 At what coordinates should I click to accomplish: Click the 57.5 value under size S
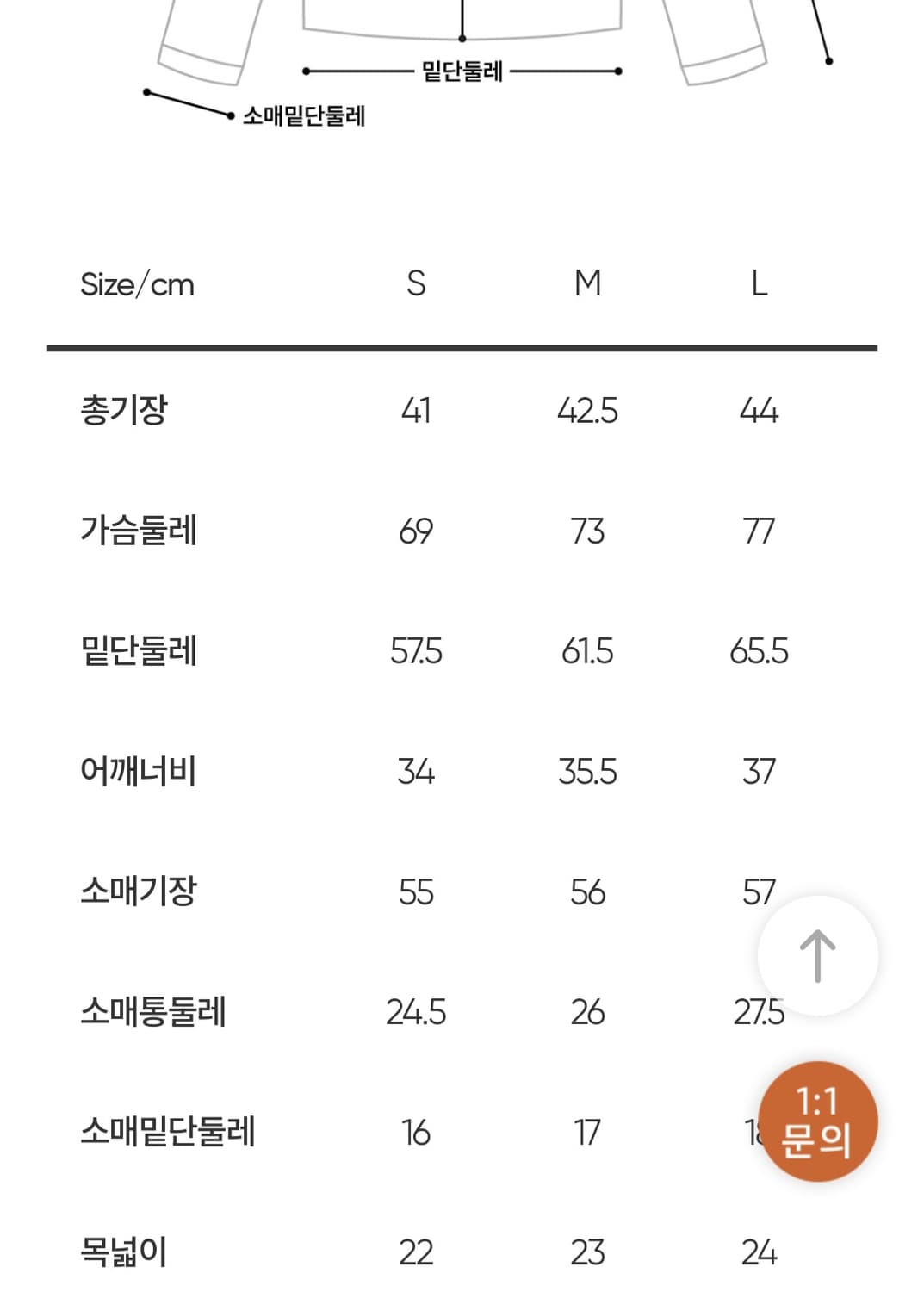(416, 652)
